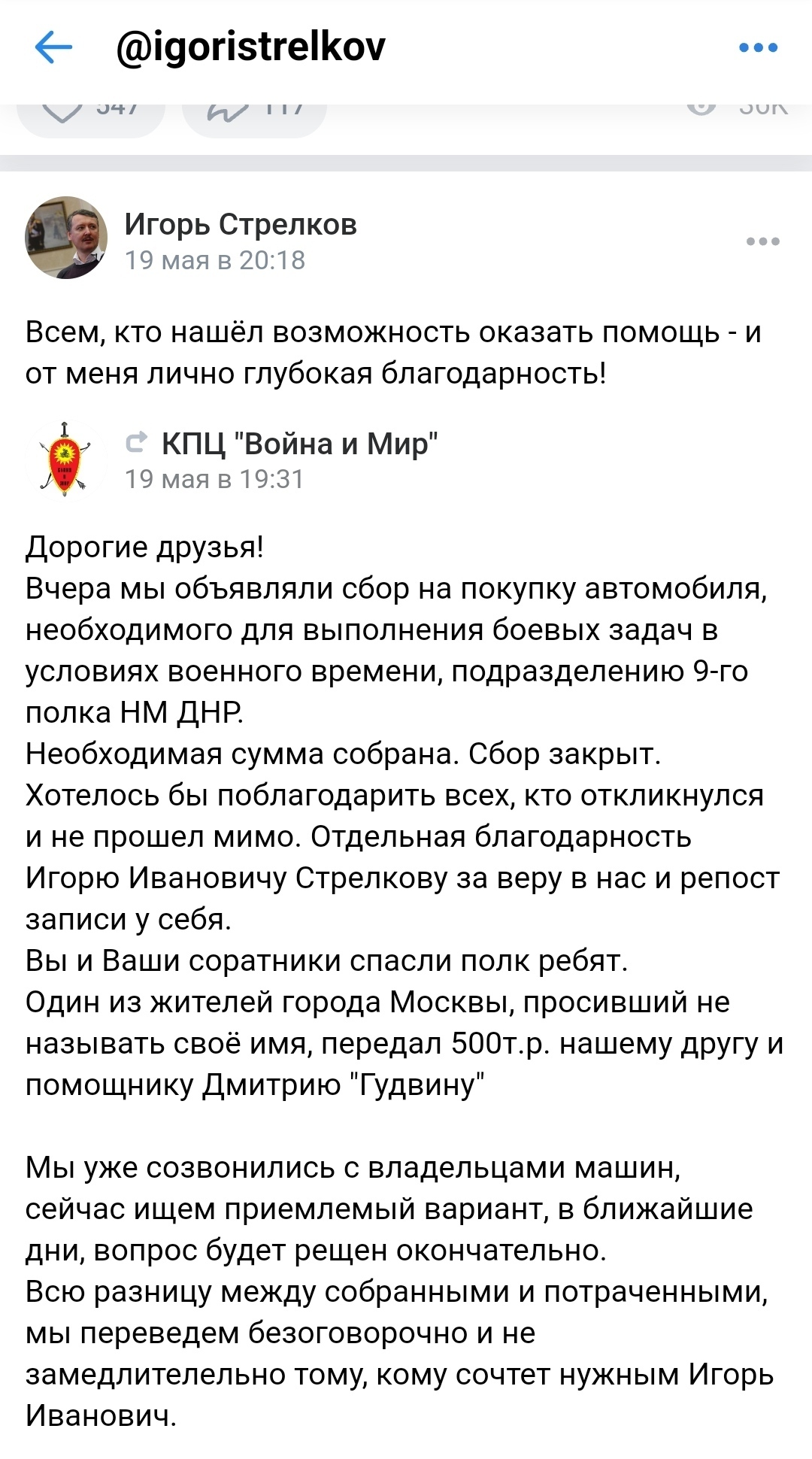This screenshot has width=812, height=1459.
Task: Open post options for Игорь Стрелков's post
Action: (x=762, y=241)
